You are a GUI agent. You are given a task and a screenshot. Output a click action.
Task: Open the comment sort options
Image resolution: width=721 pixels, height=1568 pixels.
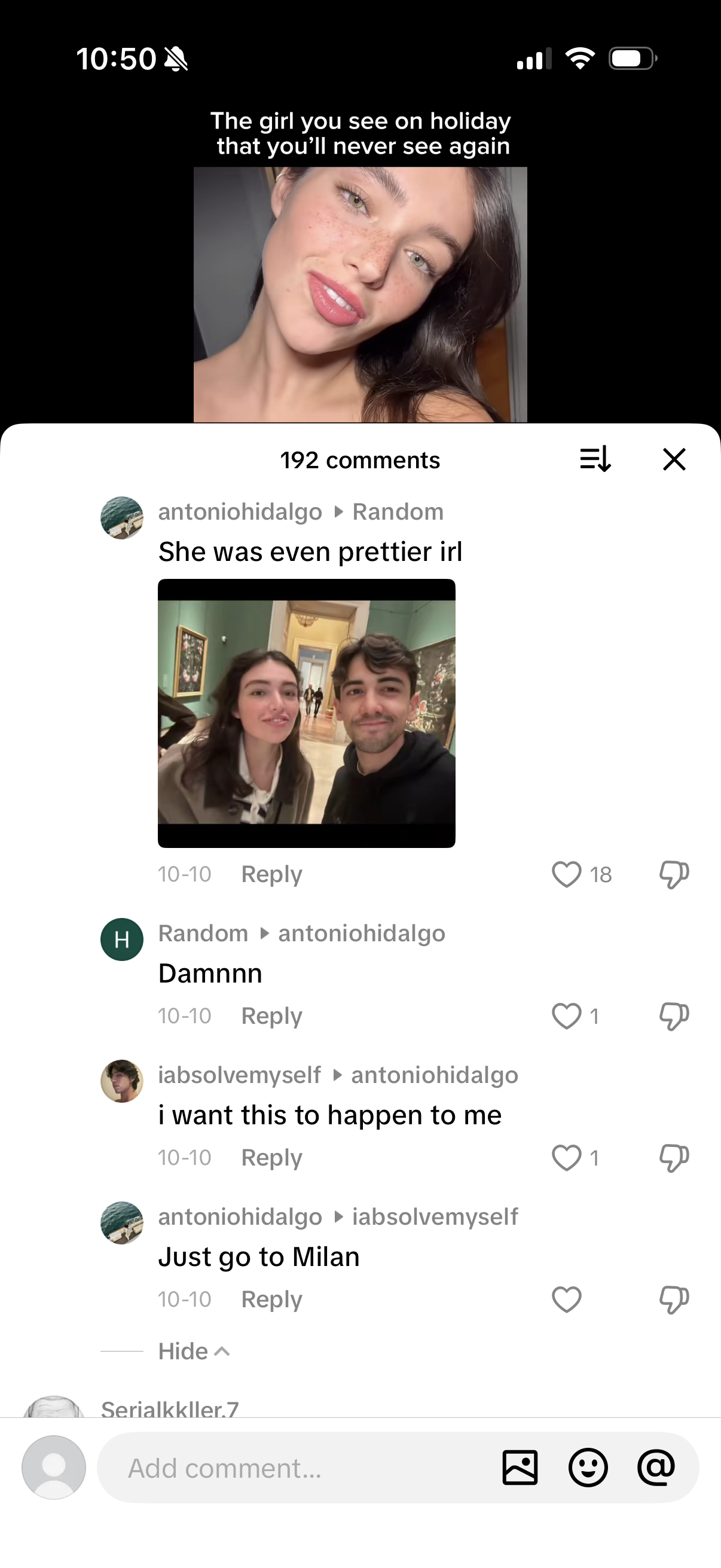[x=595, y=459]
